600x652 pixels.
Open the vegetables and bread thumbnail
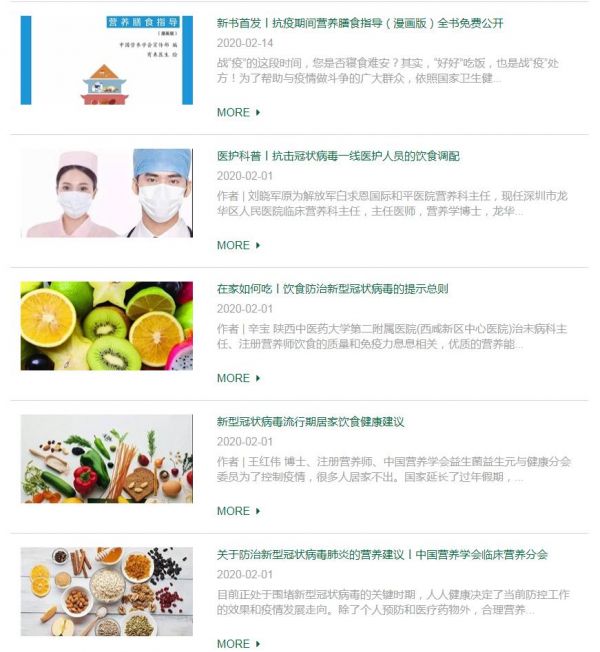point(106,459)
